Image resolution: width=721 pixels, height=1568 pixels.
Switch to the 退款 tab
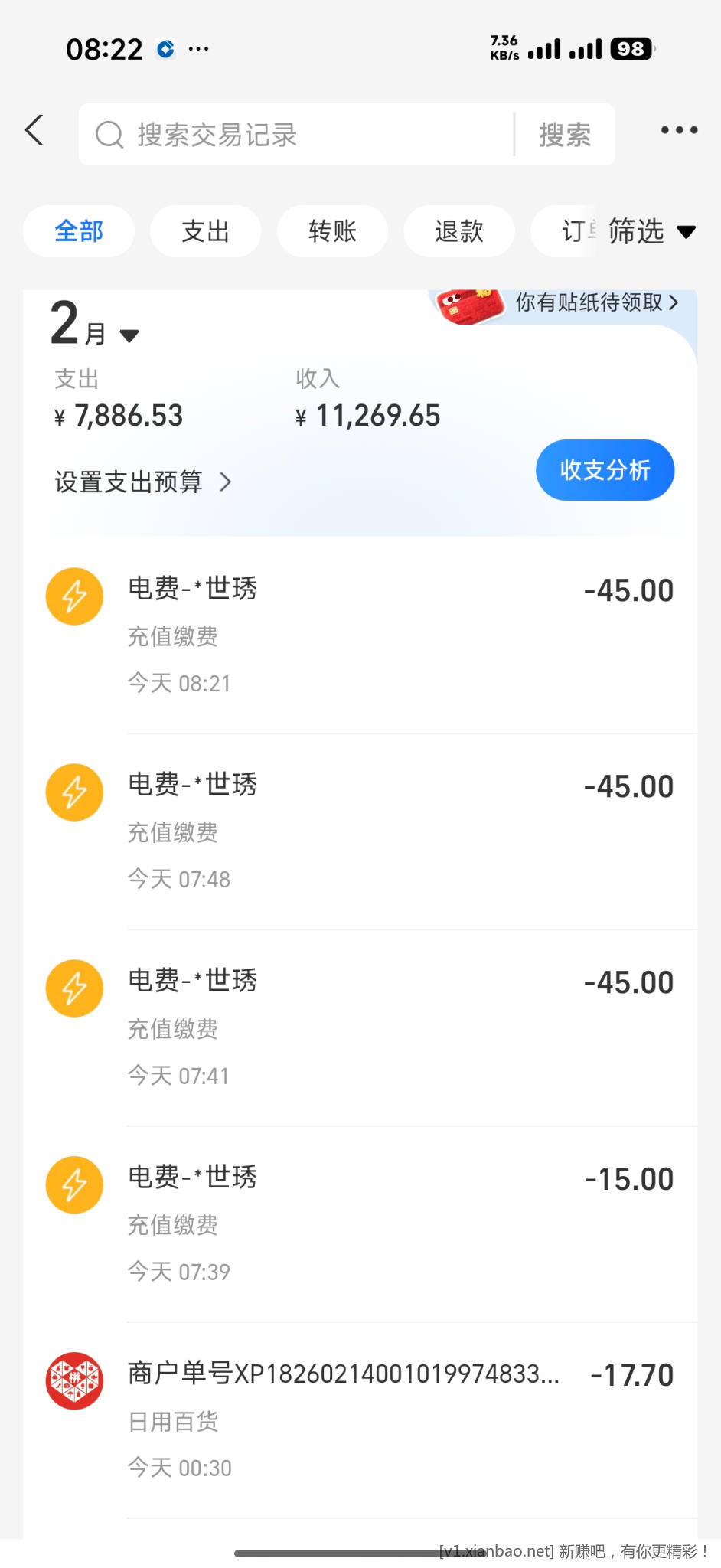(x=459, y=231)
